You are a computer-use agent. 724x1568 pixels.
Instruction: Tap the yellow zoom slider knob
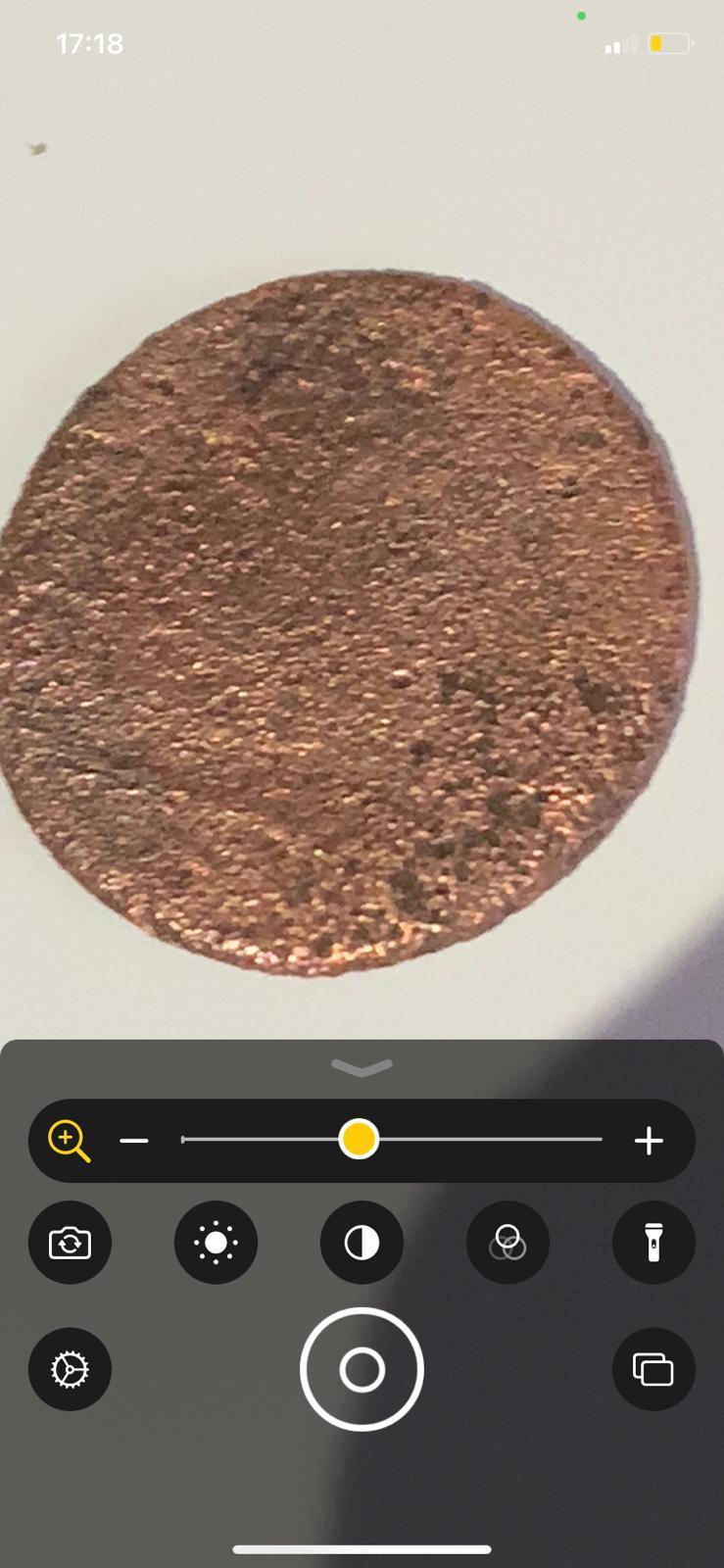point(359,1140)
